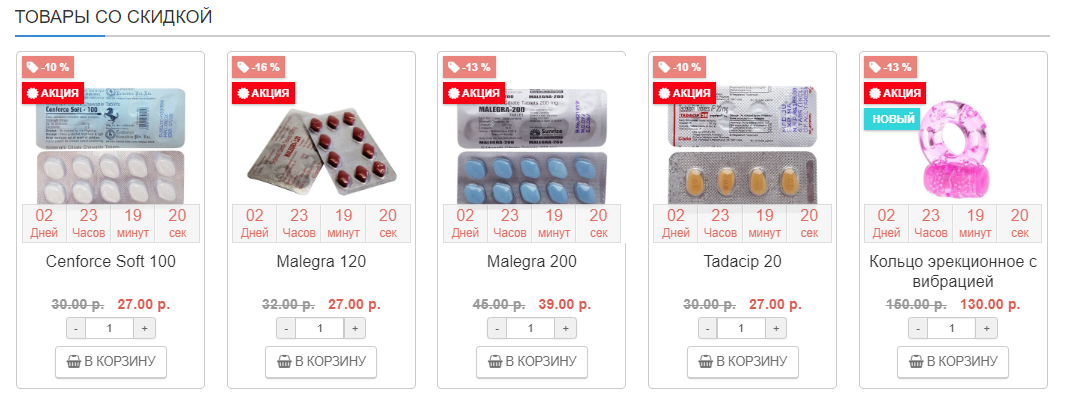Add Cenforce Soft 100 to cart
Viewport: 1068px width, 405px height.
click(x=110, y=362)
